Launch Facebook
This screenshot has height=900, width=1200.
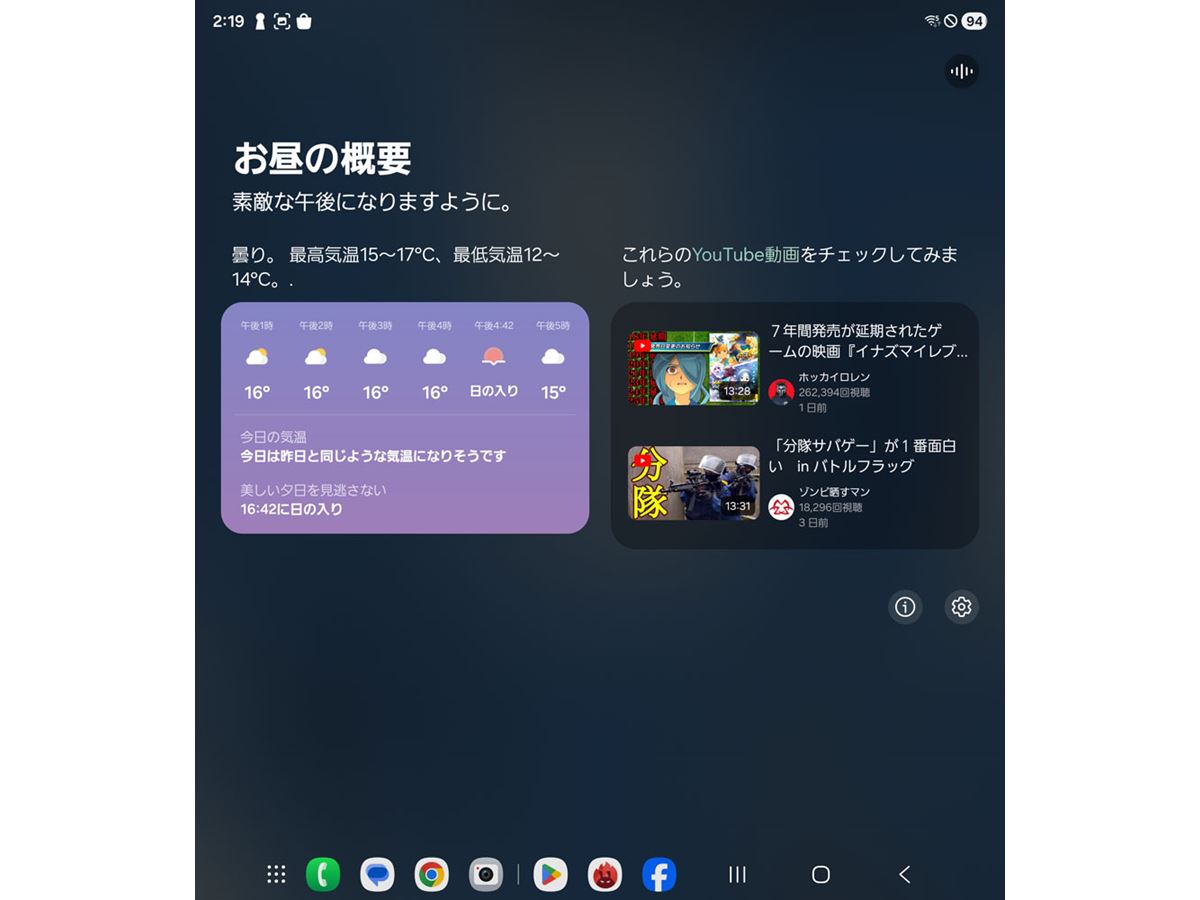coord(659,874)
